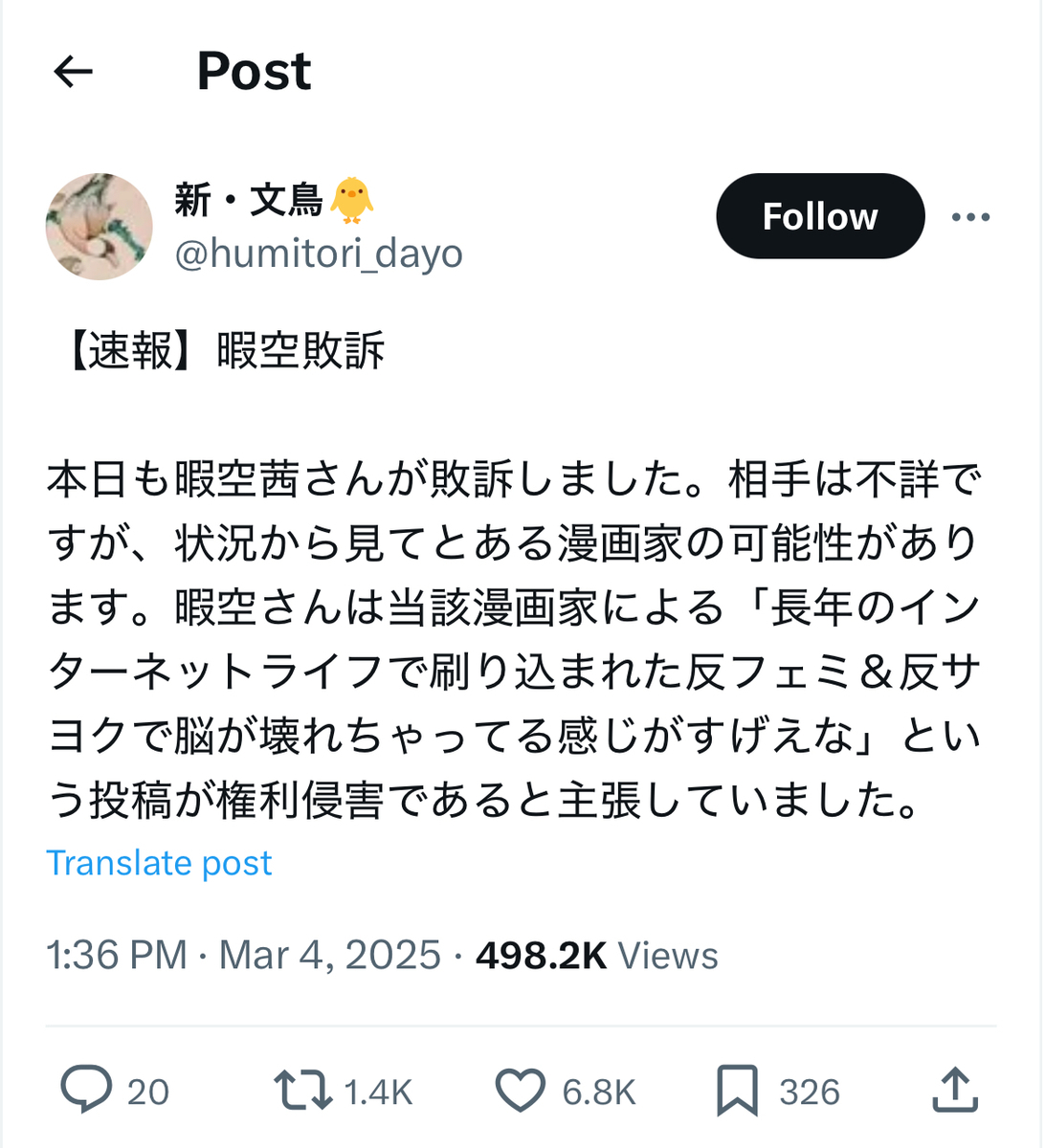Open the post's three-dot overflow menu
This screenshot has width=1045, height=1148.
point(970,217)
